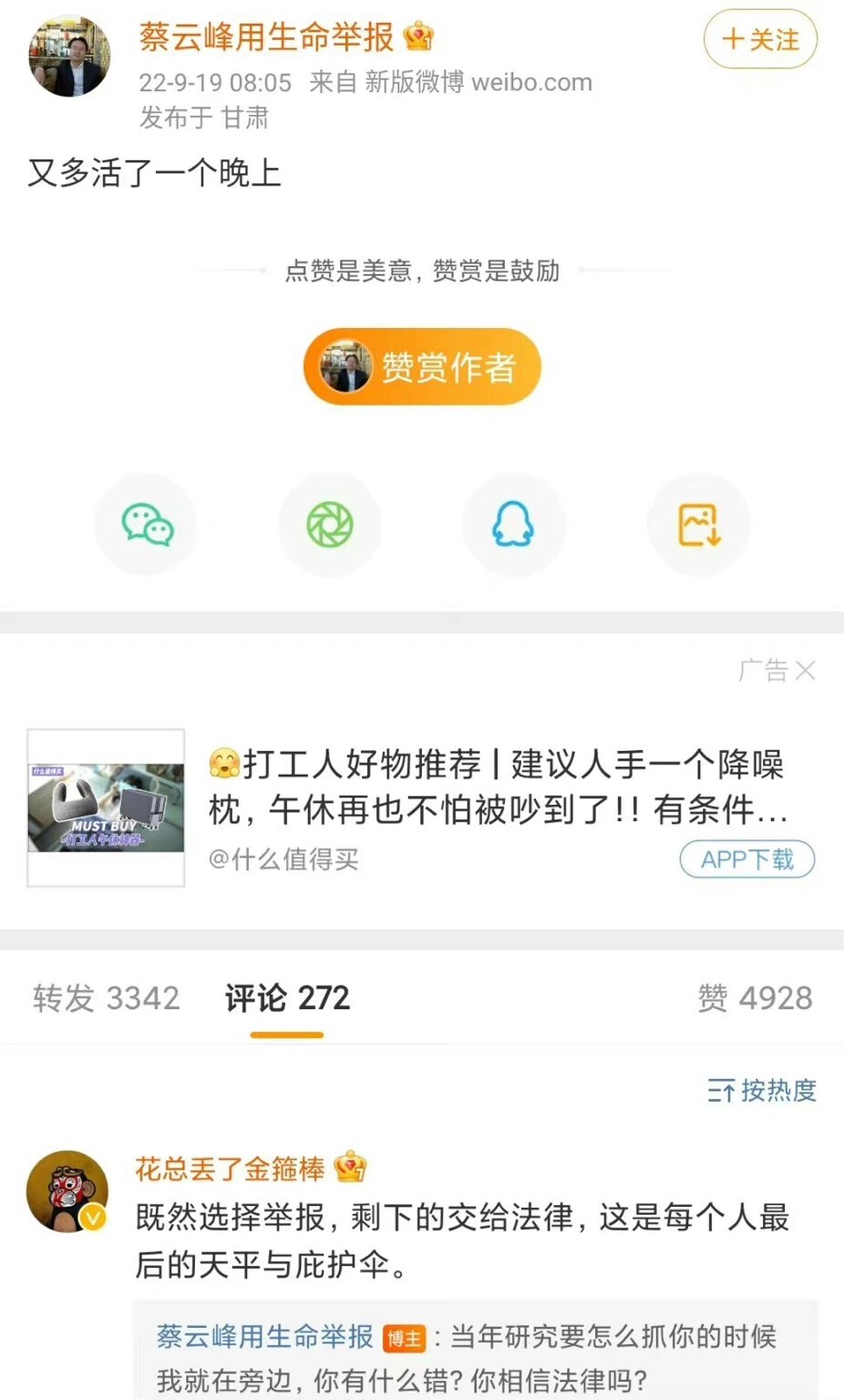The image size is (844, 1400).
Task: Open commenter 花总丢了金箍棒's profile name
Action: pos(230,1168)
